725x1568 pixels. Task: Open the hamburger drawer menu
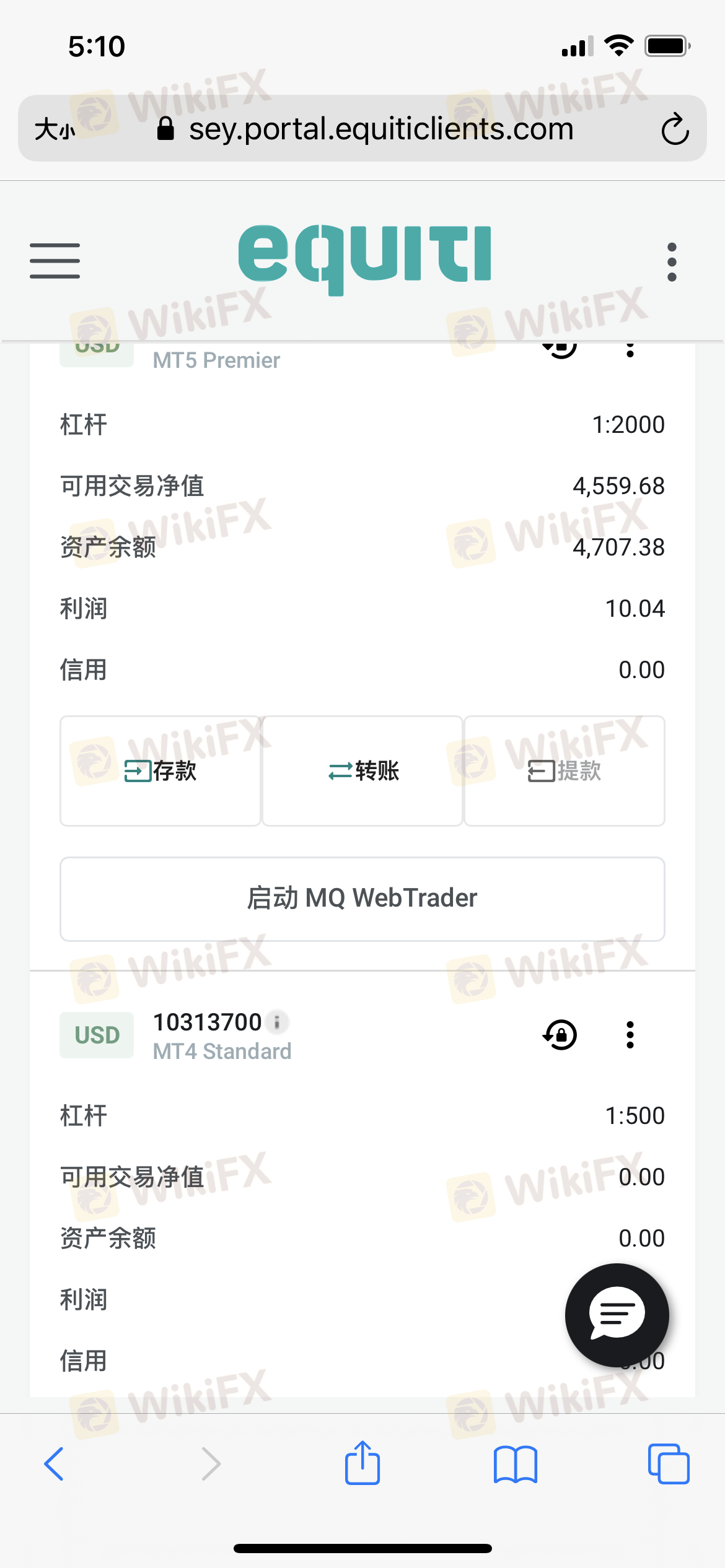55,261
